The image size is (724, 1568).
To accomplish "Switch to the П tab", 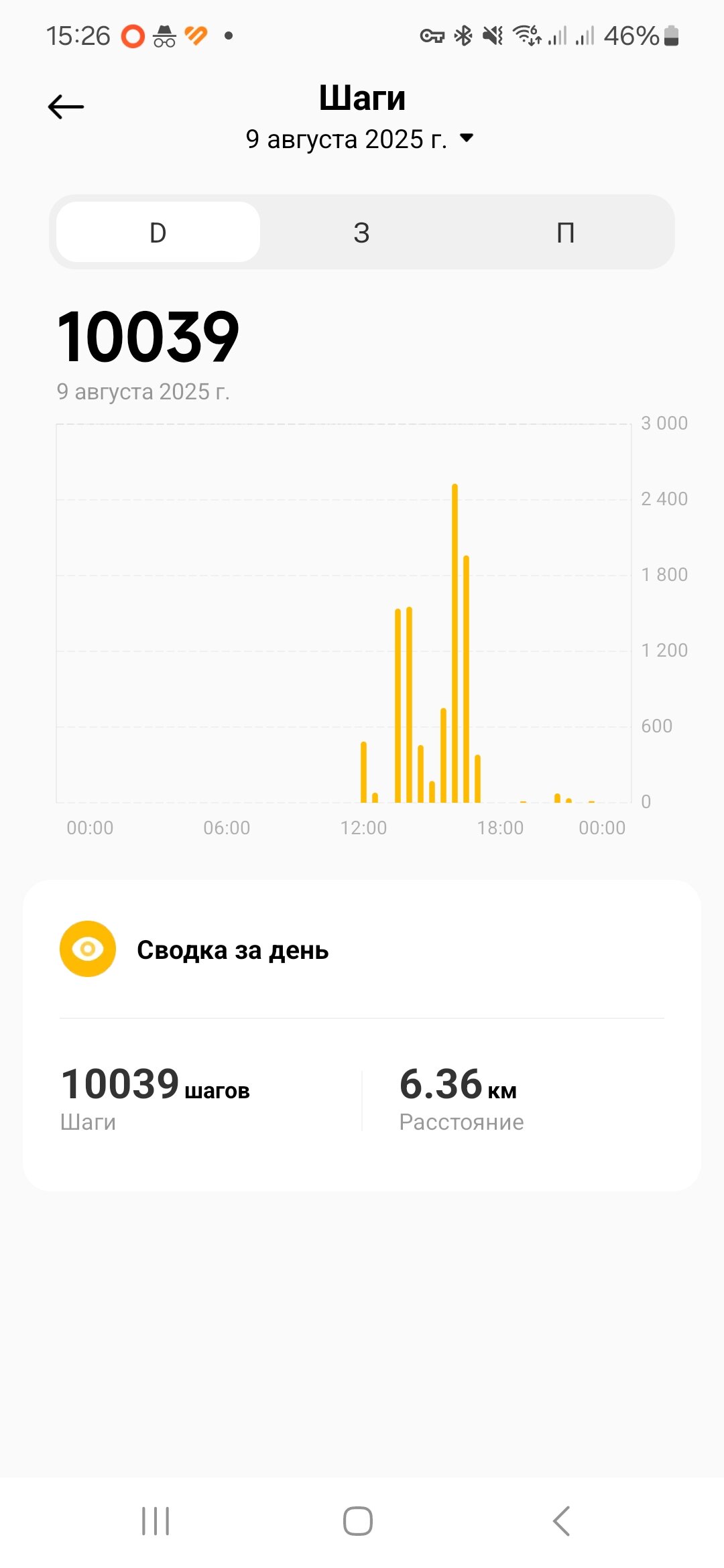I will pos(565,232).
